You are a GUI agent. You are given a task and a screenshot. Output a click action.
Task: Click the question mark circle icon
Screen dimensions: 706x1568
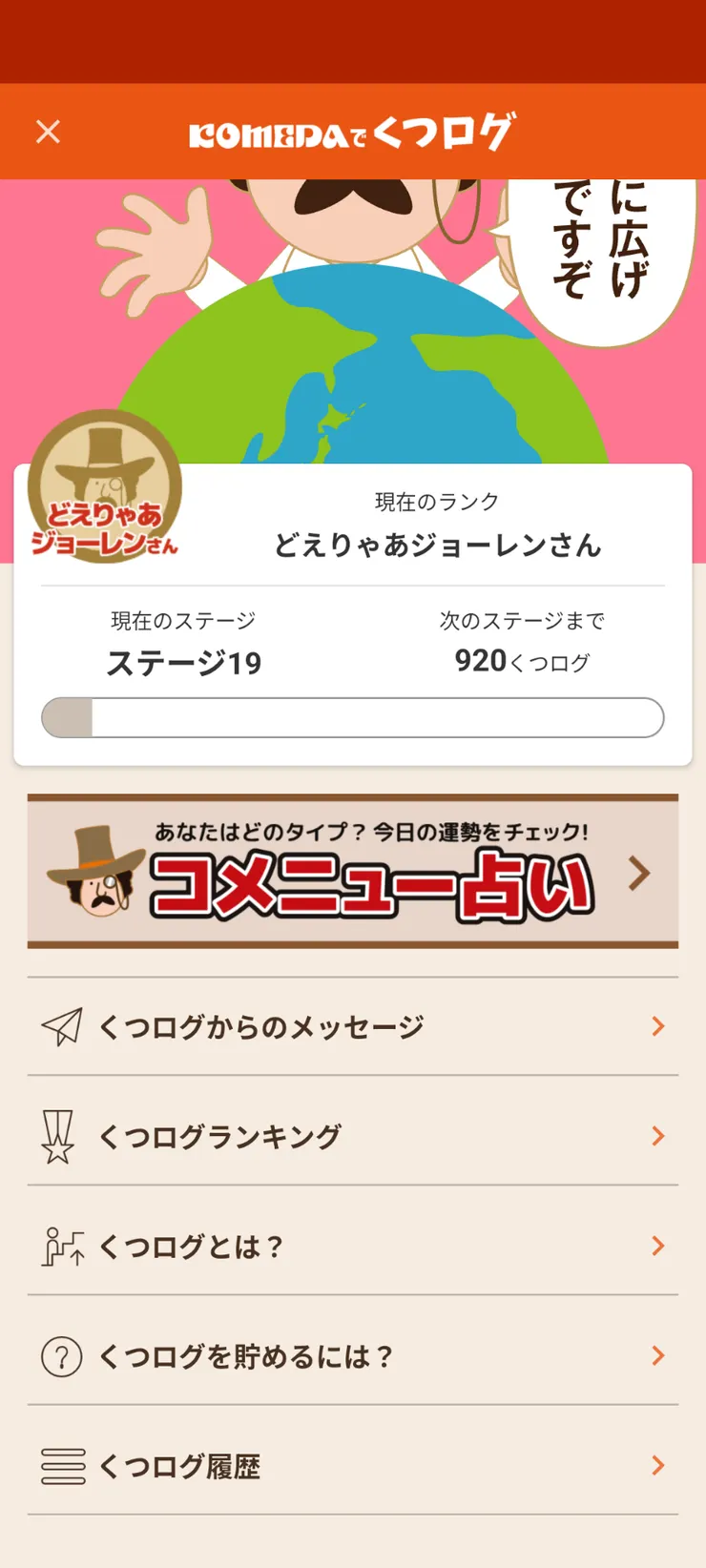(60, 1354)
